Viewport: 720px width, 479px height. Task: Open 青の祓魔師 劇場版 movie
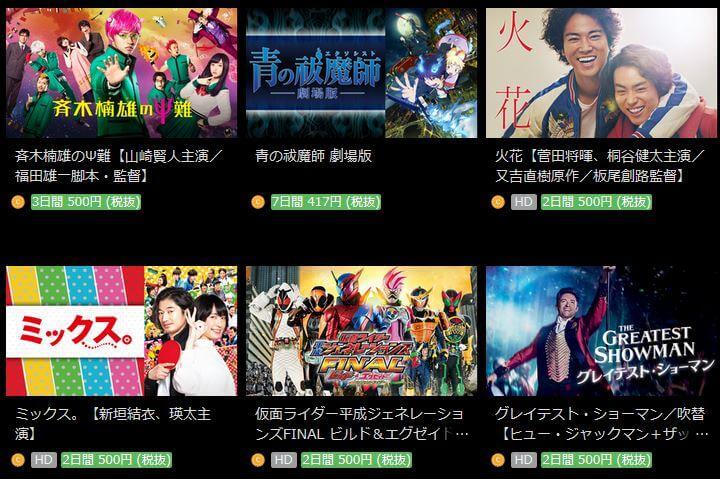click(x=361, y=72)
